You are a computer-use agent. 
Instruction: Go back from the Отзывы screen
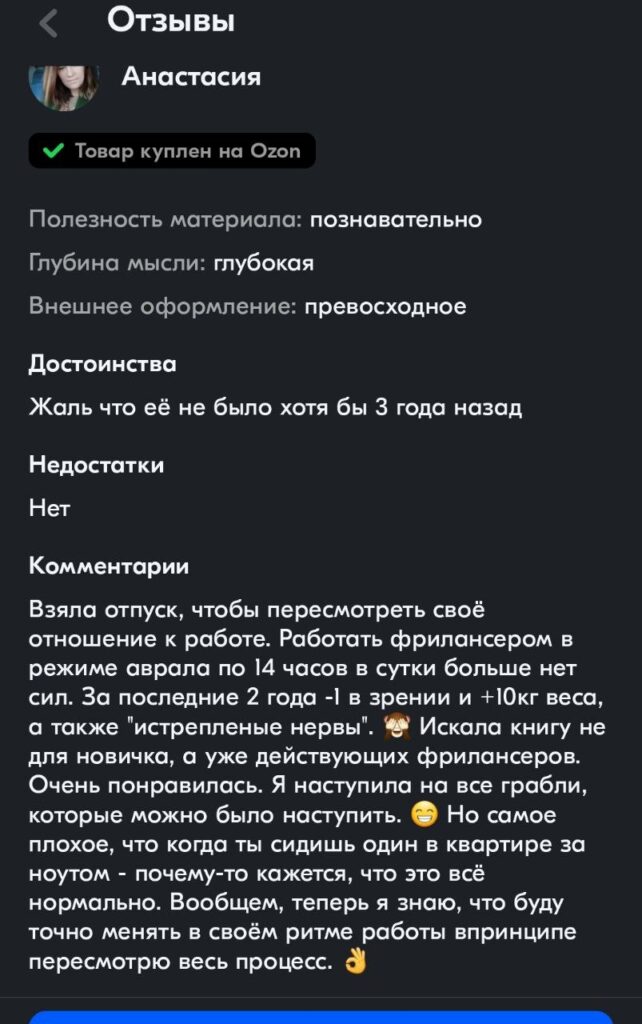coord(49,24)
